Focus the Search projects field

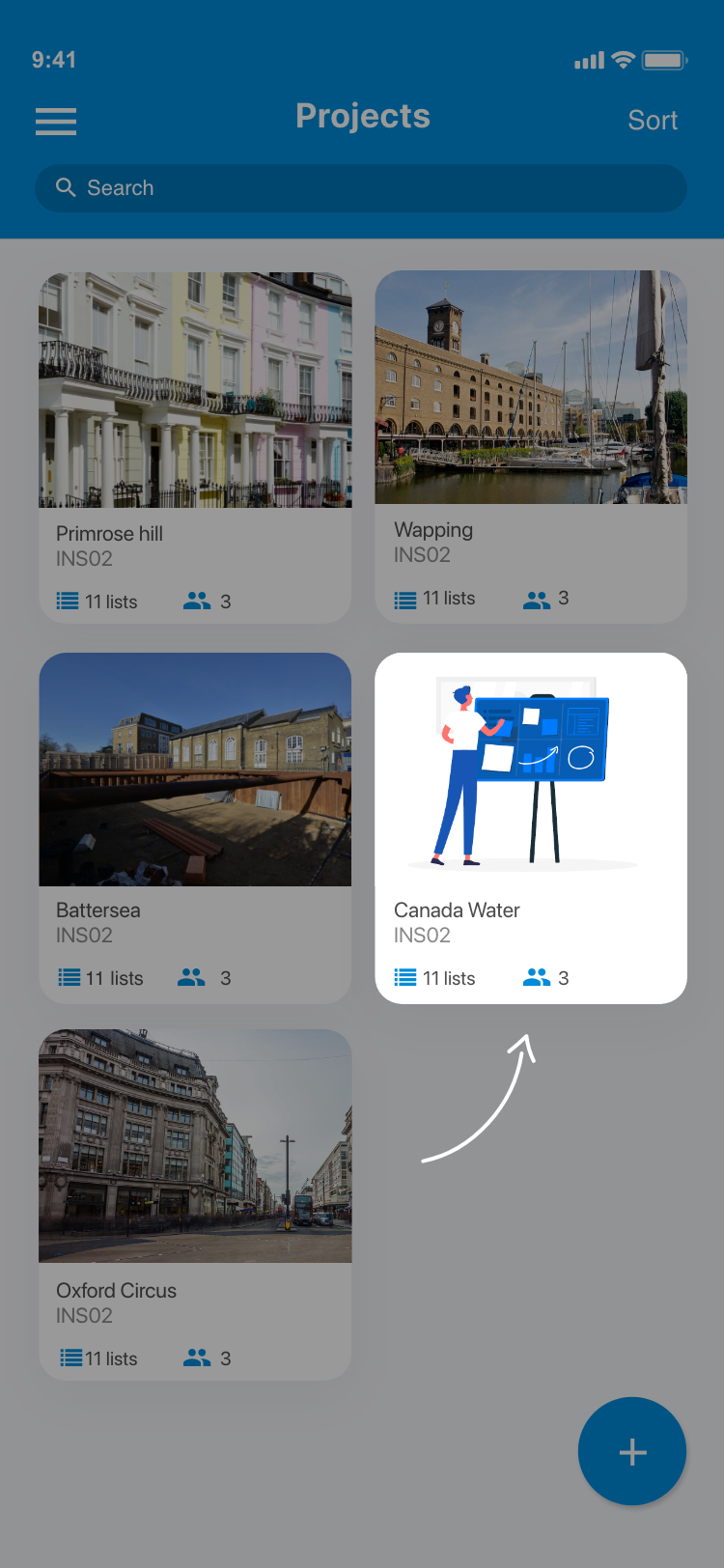tap(361, 188)
